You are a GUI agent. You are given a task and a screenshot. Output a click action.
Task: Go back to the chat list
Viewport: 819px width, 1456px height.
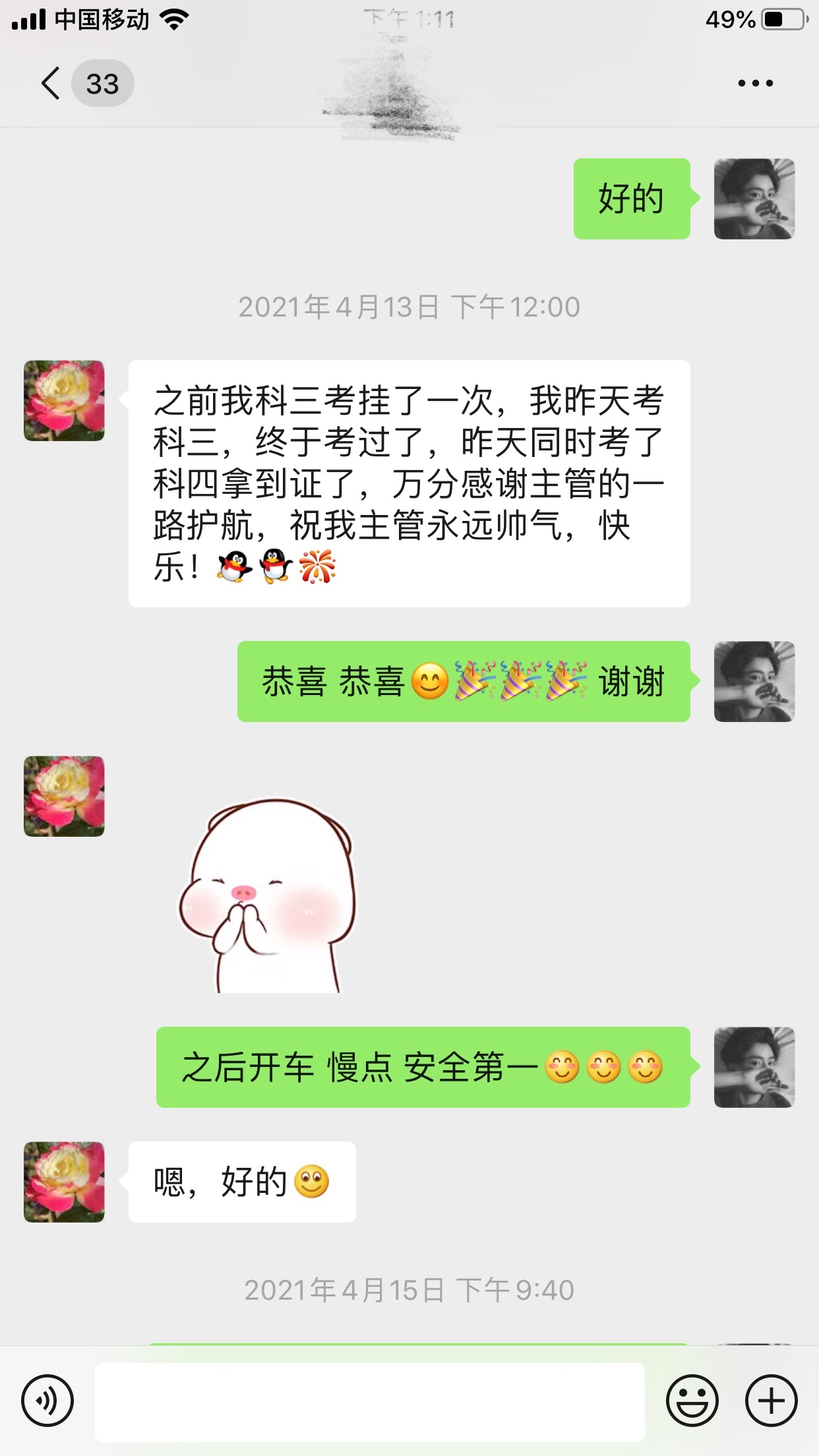pos(51,84)
